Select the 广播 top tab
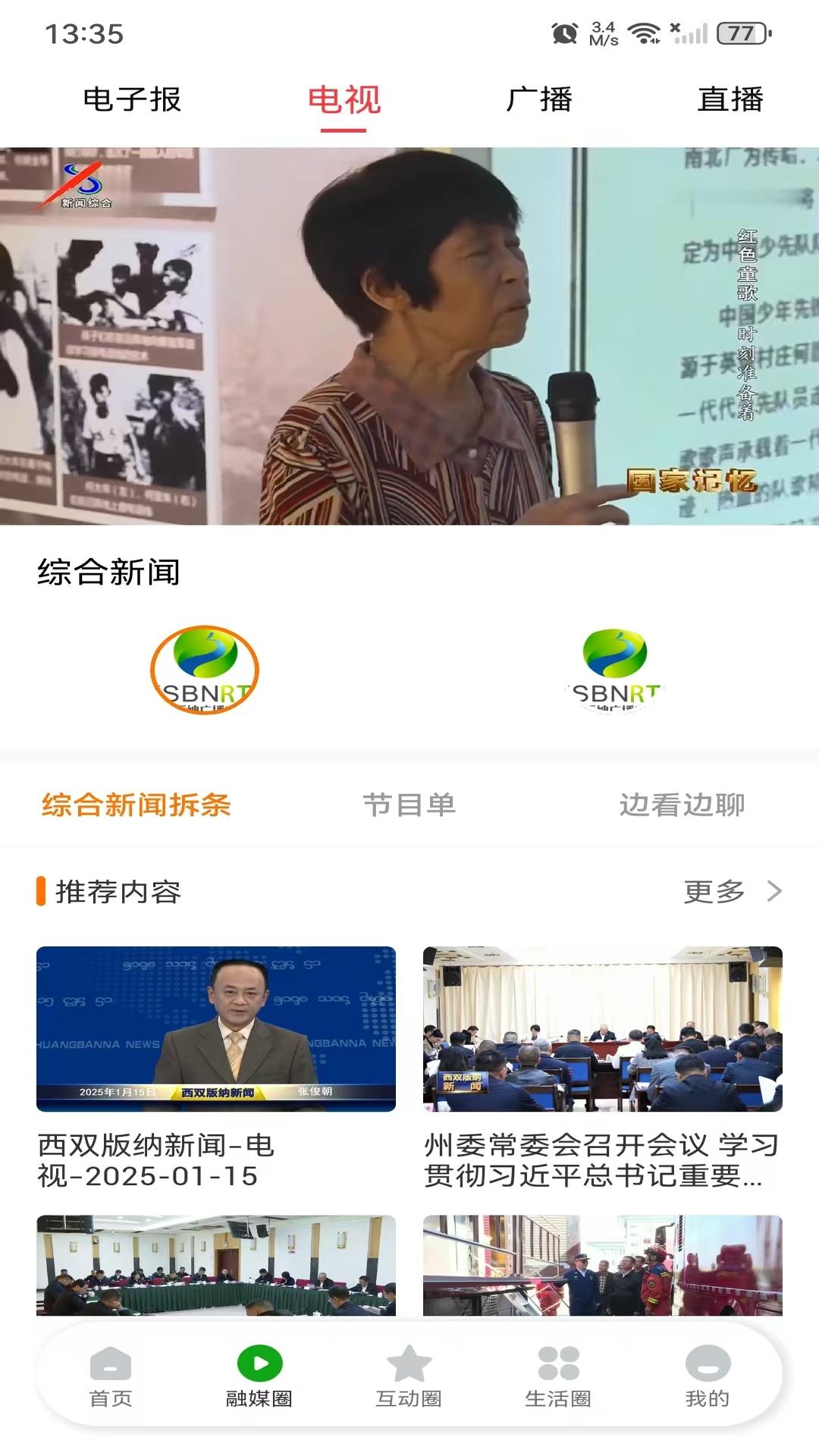Image resolution: width=819 pixels, height=1456 pixels. [x=539, y=99]
